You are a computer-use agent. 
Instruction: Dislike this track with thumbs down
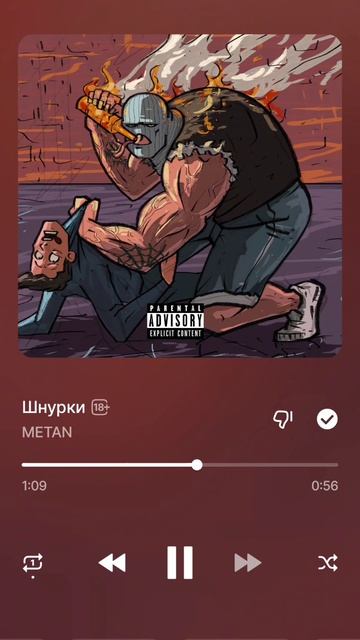283,419
